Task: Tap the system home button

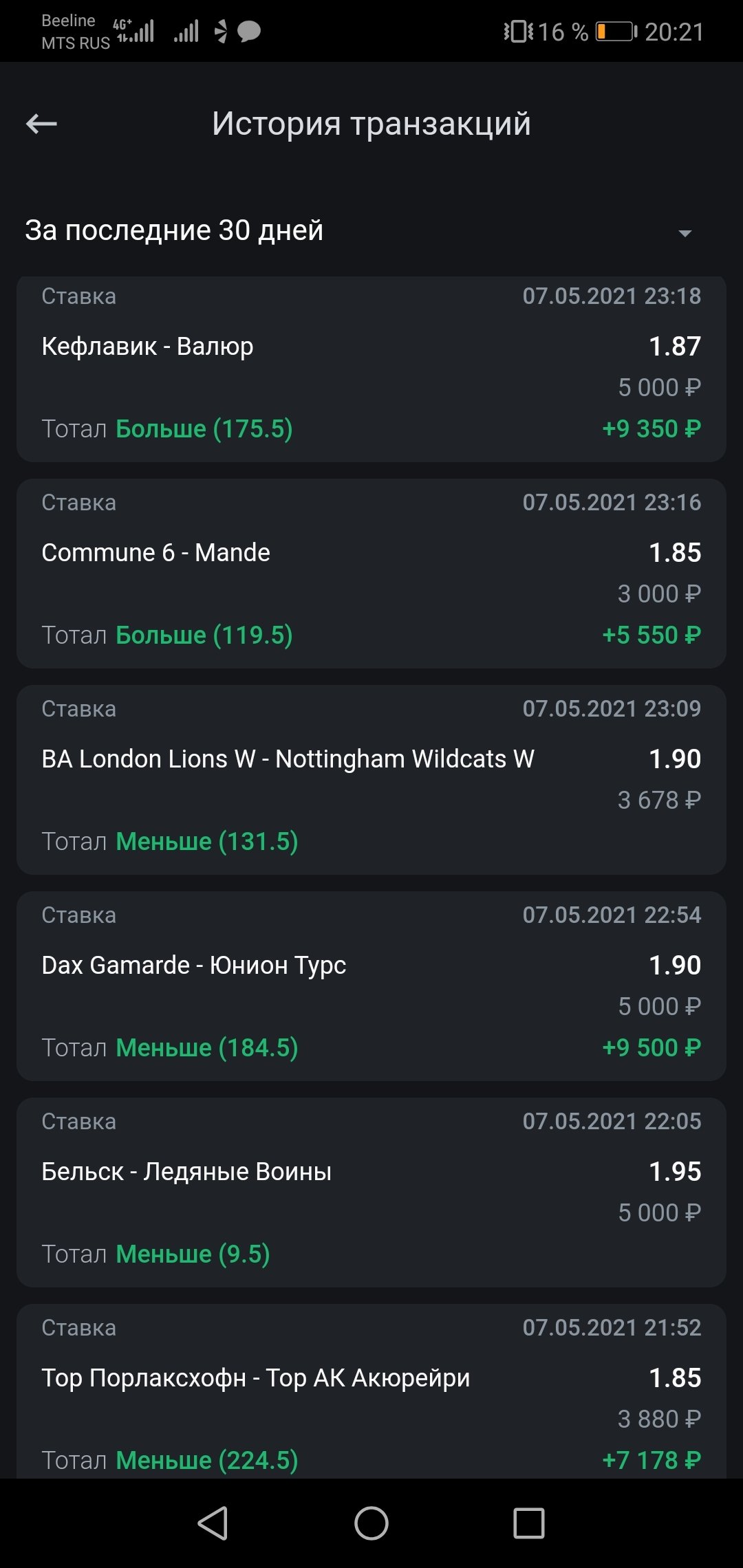Action: (x=371, y=1523)
